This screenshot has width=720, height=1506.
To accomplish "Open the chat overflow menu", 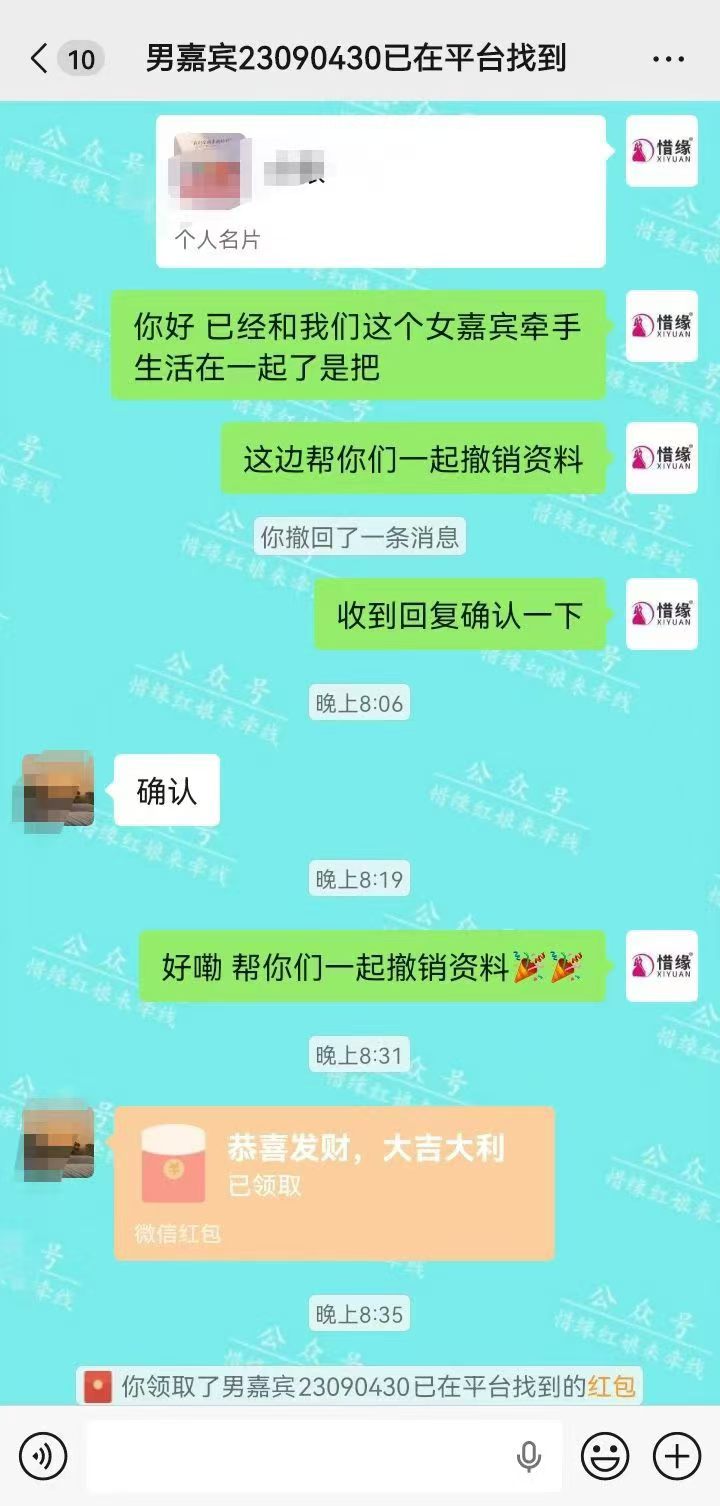I will (x=668, y=59).
